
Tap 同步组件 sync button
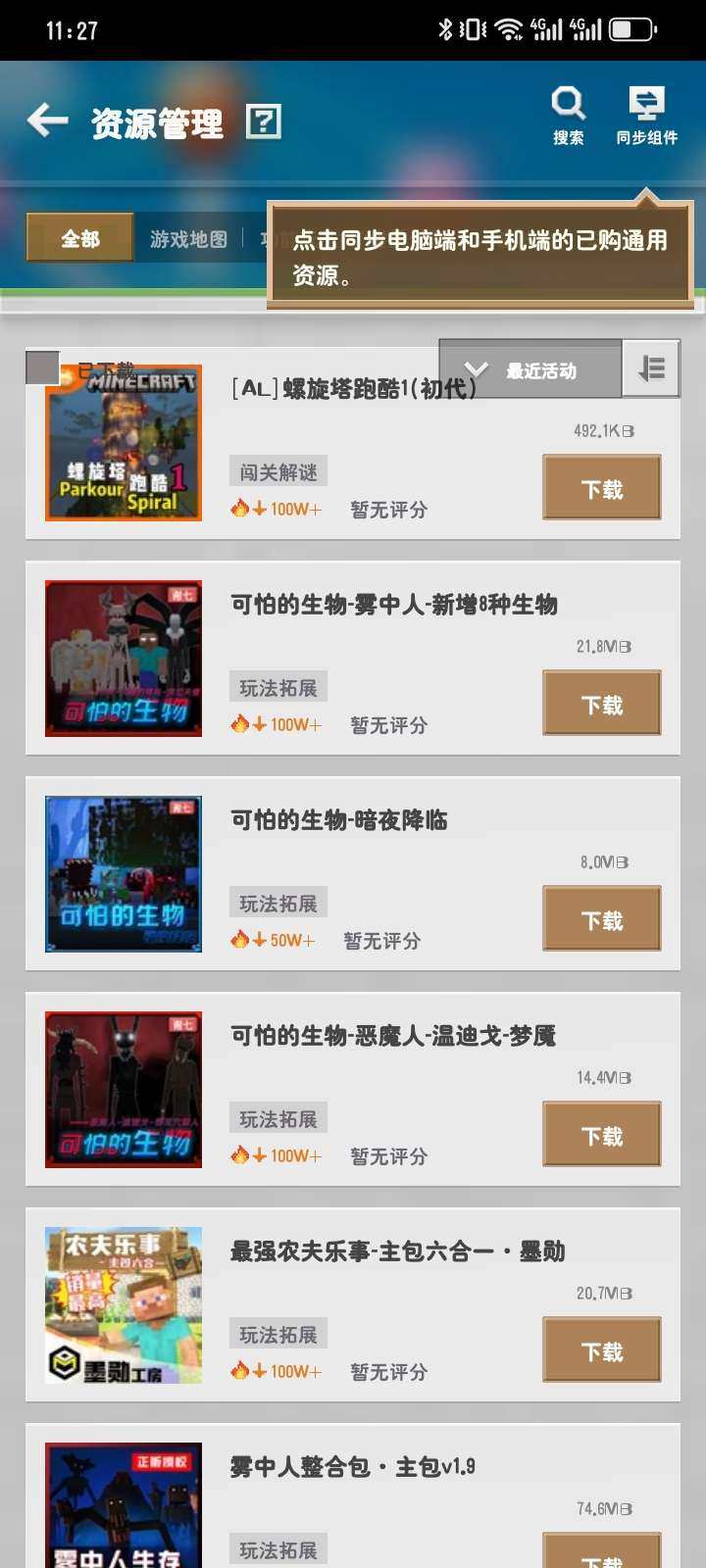point(646,114)
